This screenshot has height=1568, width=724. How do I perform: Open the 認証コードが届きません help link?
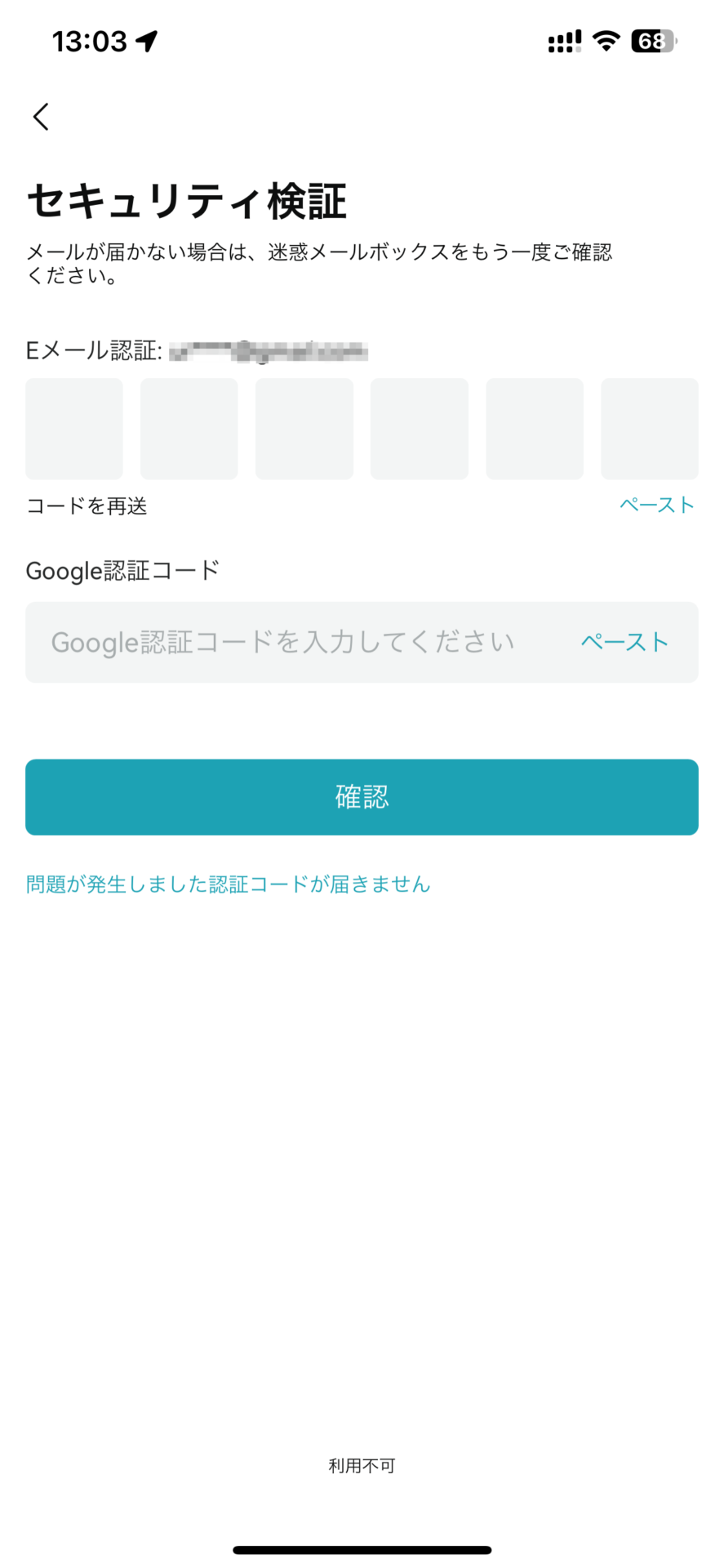(320, 884)
